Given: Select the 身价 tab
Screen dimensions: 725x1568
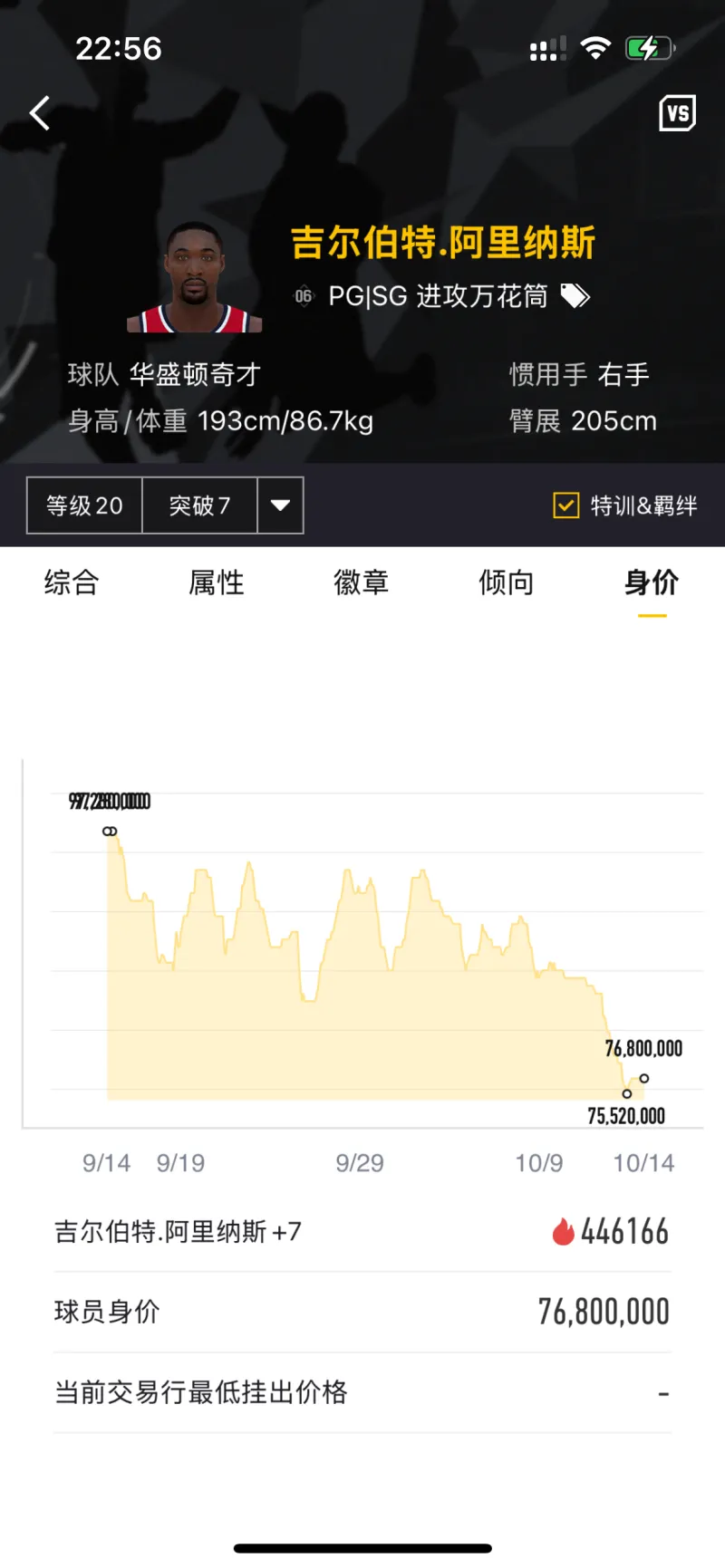Looking at the screenshot, I should point(652,582).
